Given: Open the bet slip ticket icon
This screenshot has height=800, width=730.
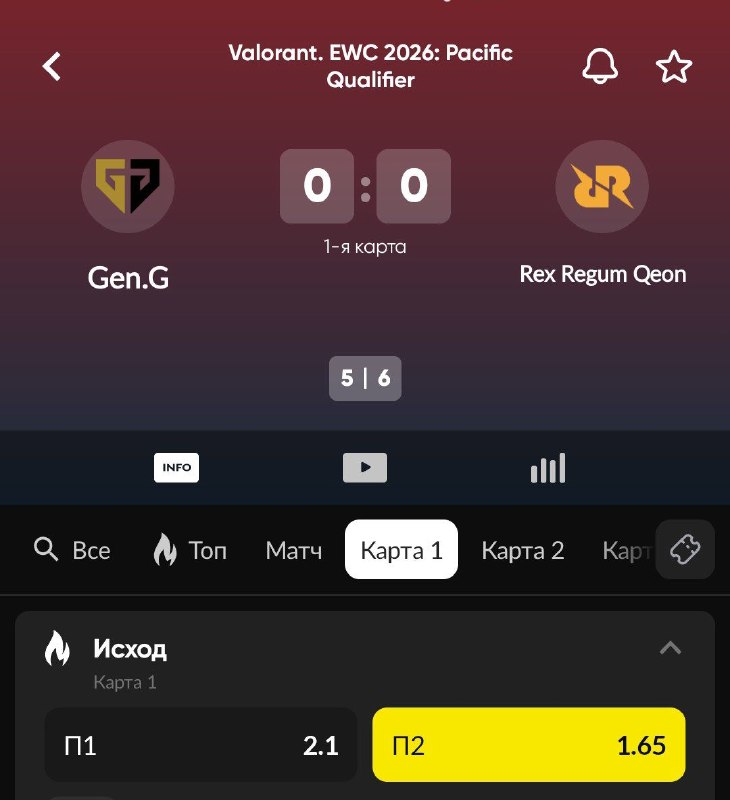Looking at the screenshot, I should click(685, 549).
